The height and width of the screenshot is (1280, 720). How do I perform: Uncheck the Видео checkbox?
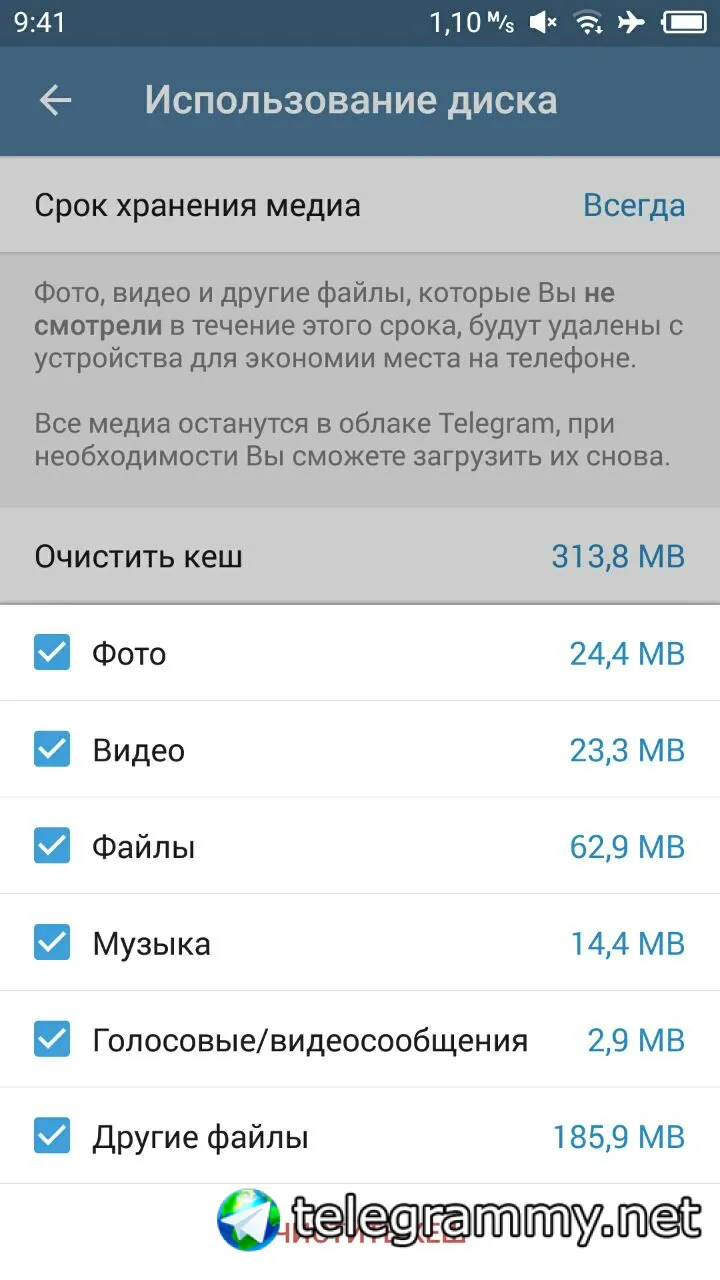pos(52,750)
